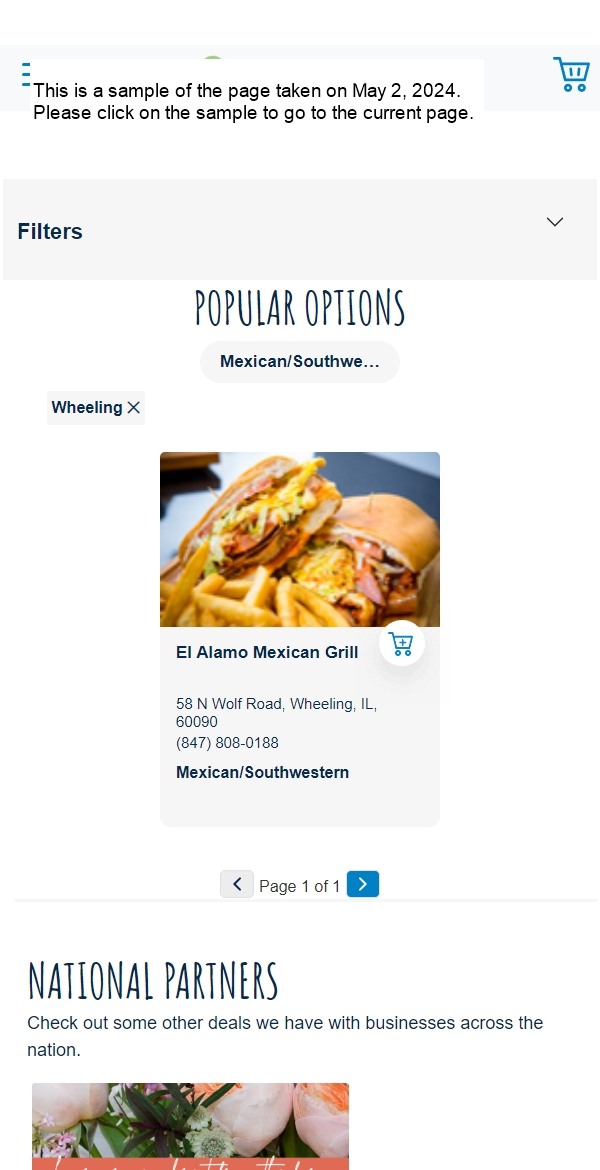Go to next results page
Viewport: 600px width, 1170px height.
[363, 884]
